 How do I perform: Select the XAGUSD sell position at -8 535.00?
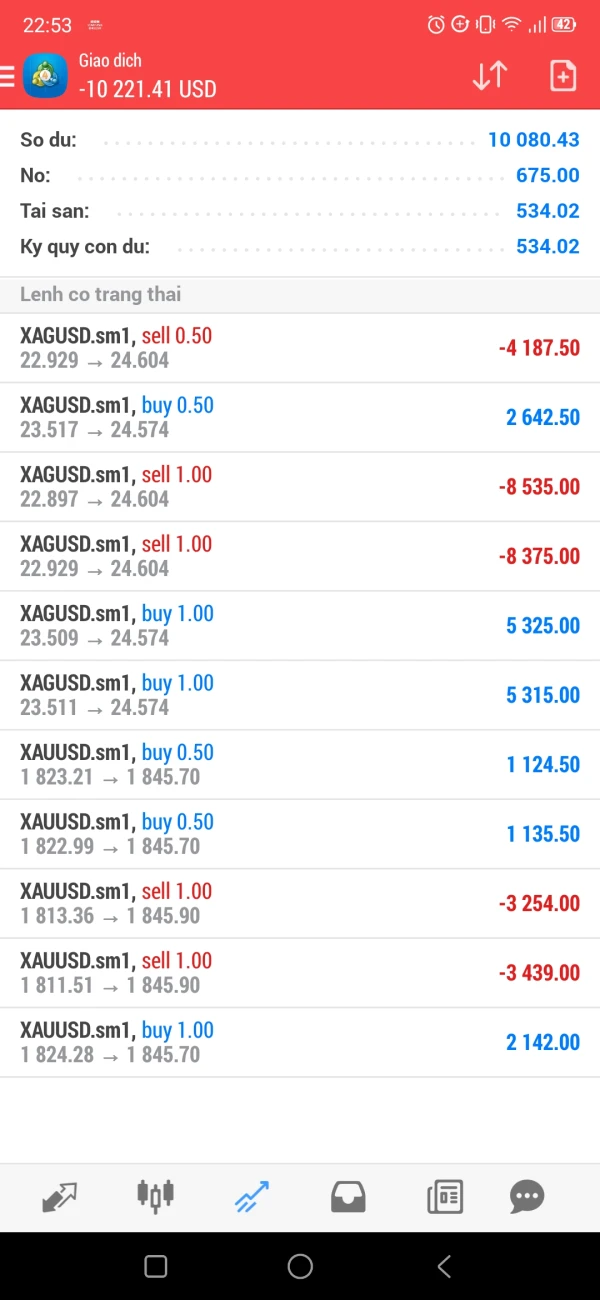pos(300,487)
